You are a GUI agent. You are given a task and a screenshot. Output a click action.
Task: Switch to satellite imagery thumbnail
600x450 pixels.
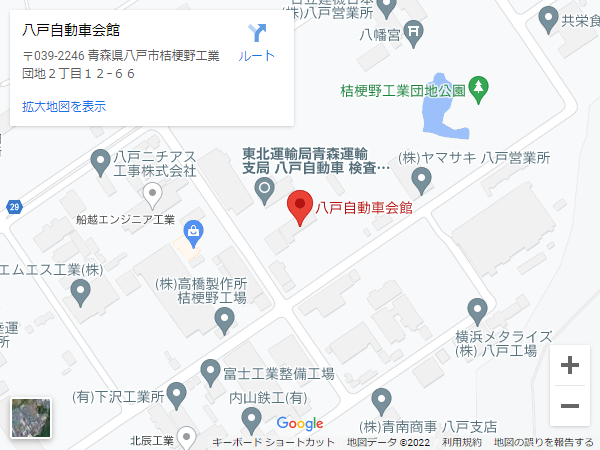pyautogui.click(x=30, y=418)
